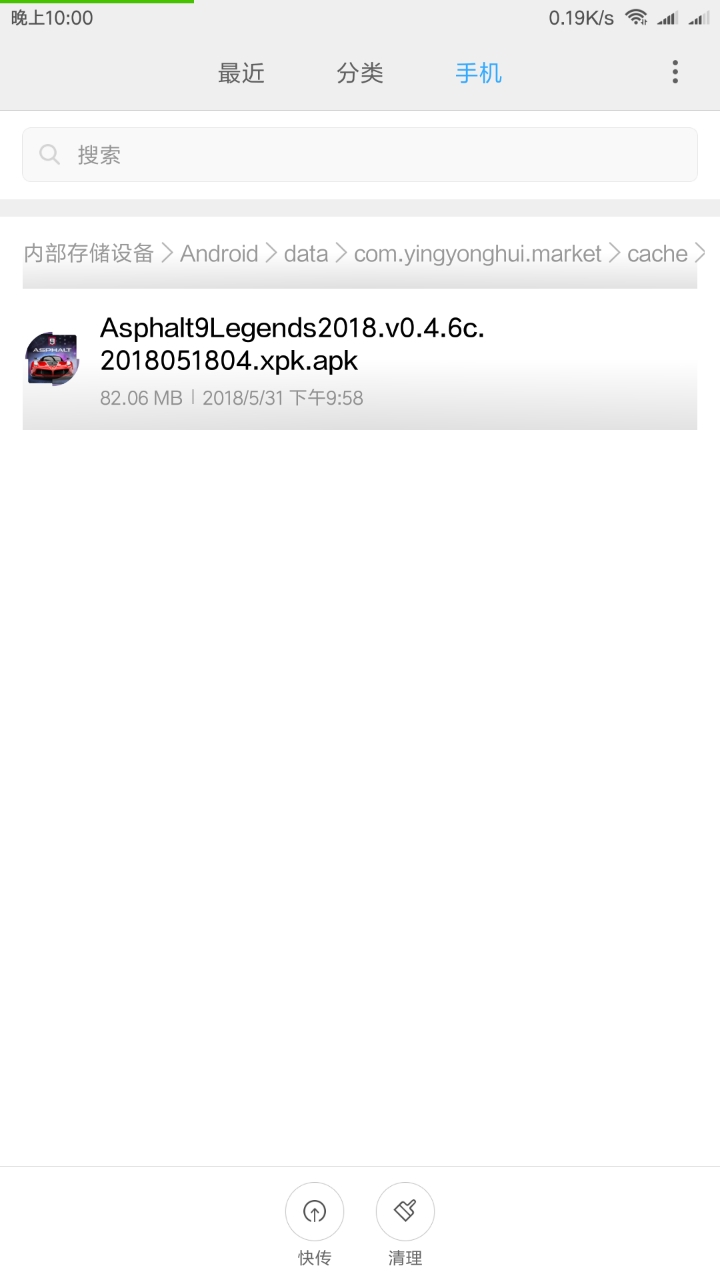Tap the 快传 transfer button
The width and height of the screenshot is (720, 1280).
(315, 1212)
